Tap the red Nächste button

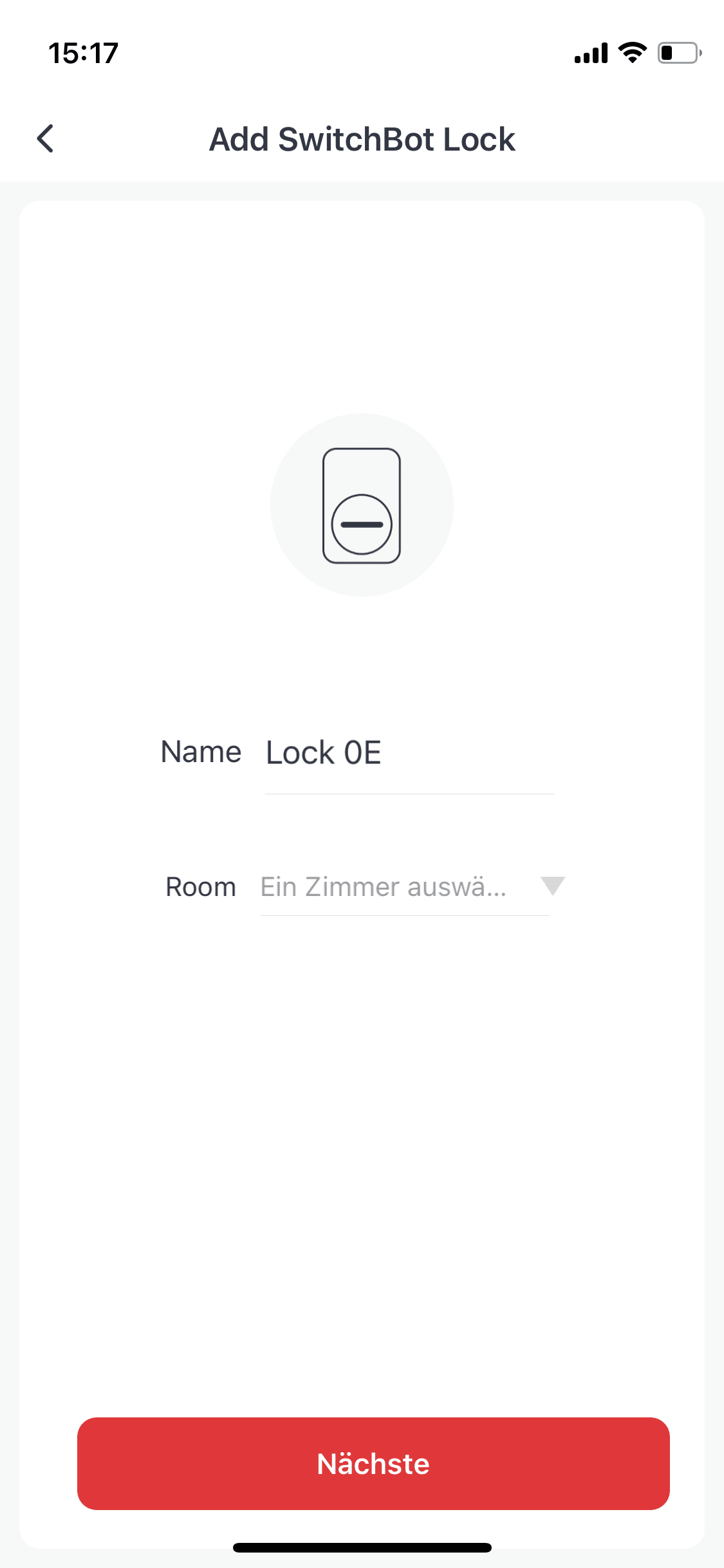(x=373, y=1463)
